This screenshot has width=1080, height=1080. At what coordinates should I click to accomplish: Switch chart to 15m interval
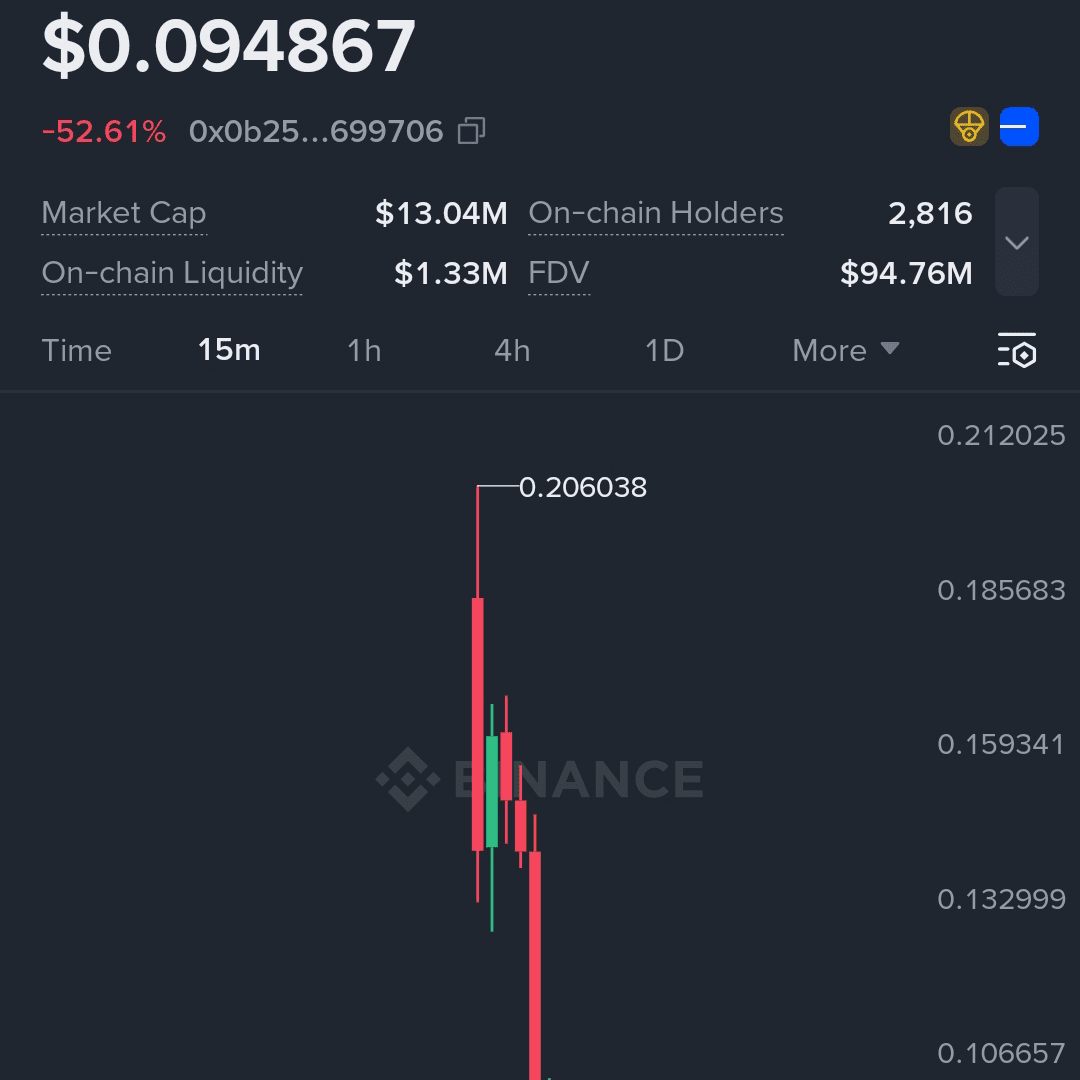(x=229, y=350)
